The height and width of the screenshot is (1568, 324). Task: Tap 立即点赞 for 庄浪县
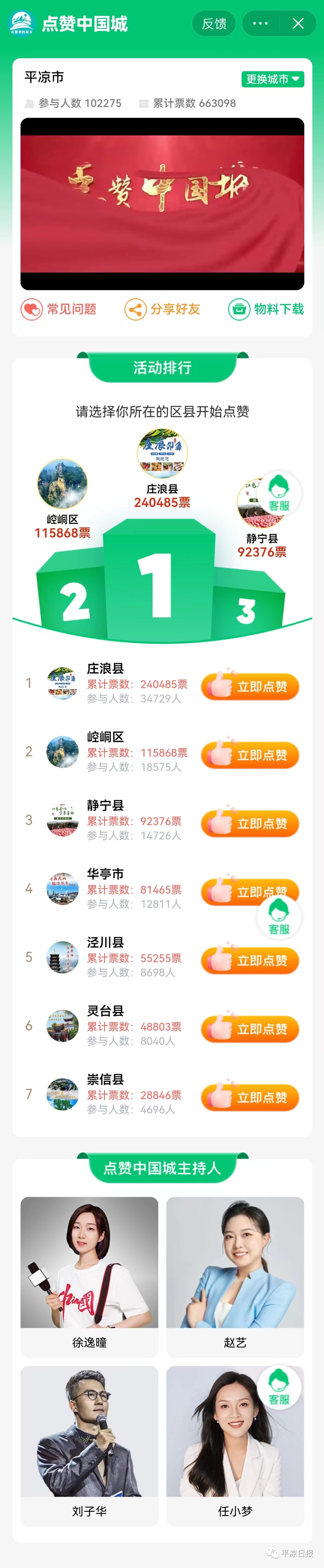[250, 686]
